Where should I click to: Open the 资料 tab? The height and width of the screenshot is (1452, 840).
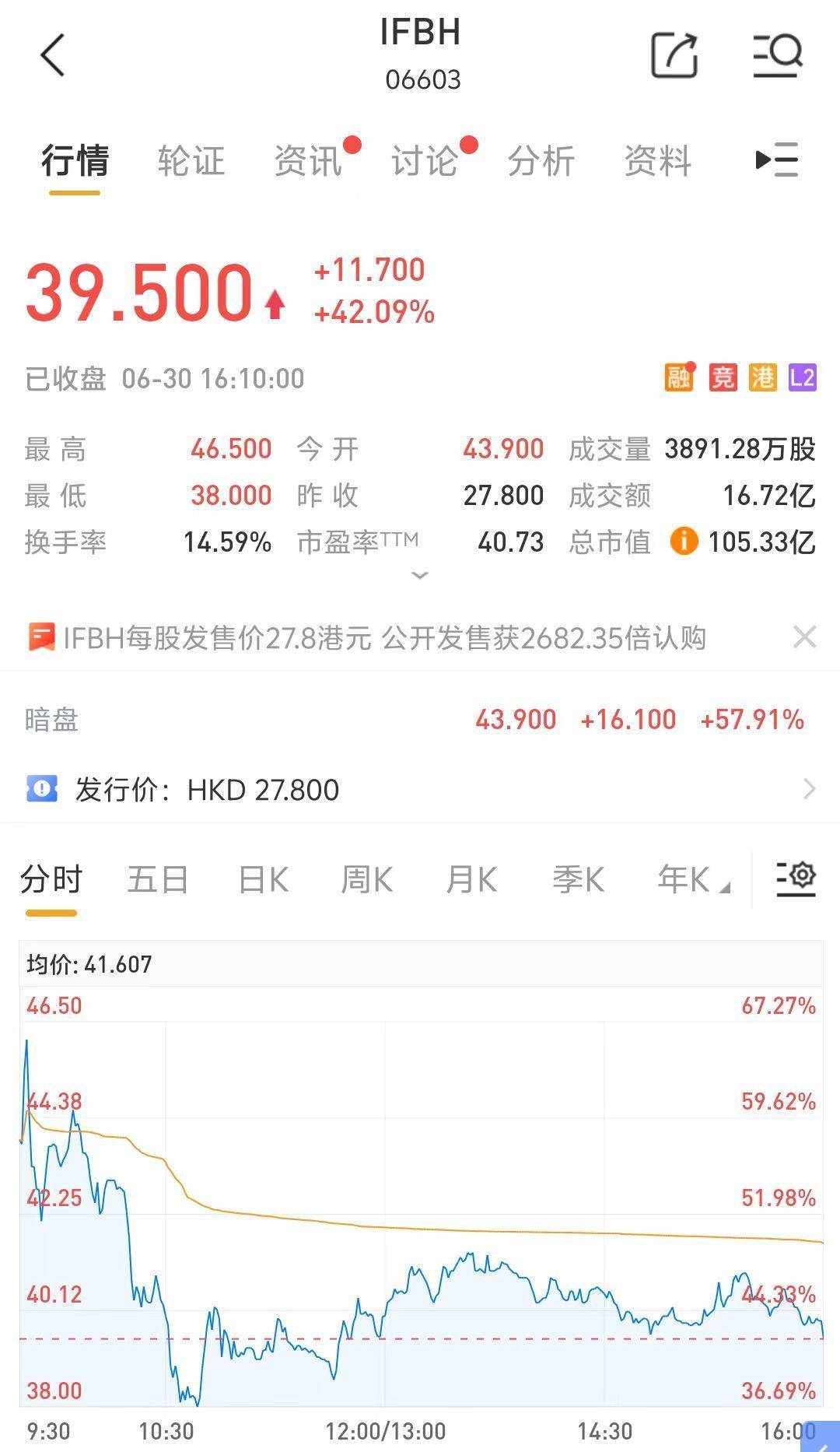[658, 161]
